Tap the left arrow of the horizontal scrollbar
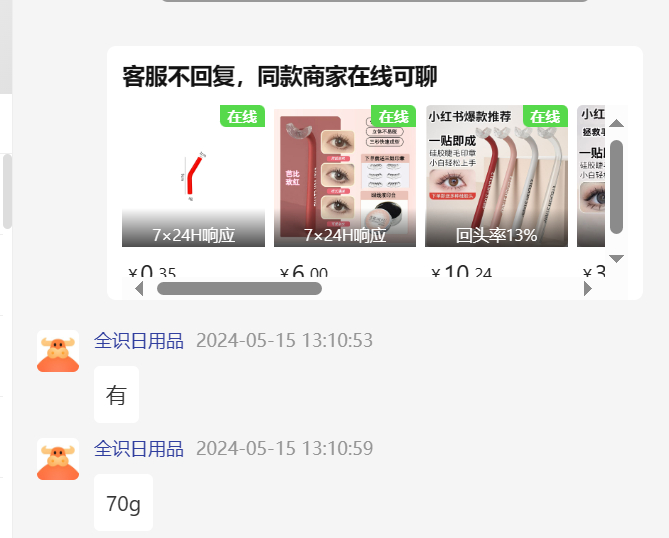 (139, 289)
